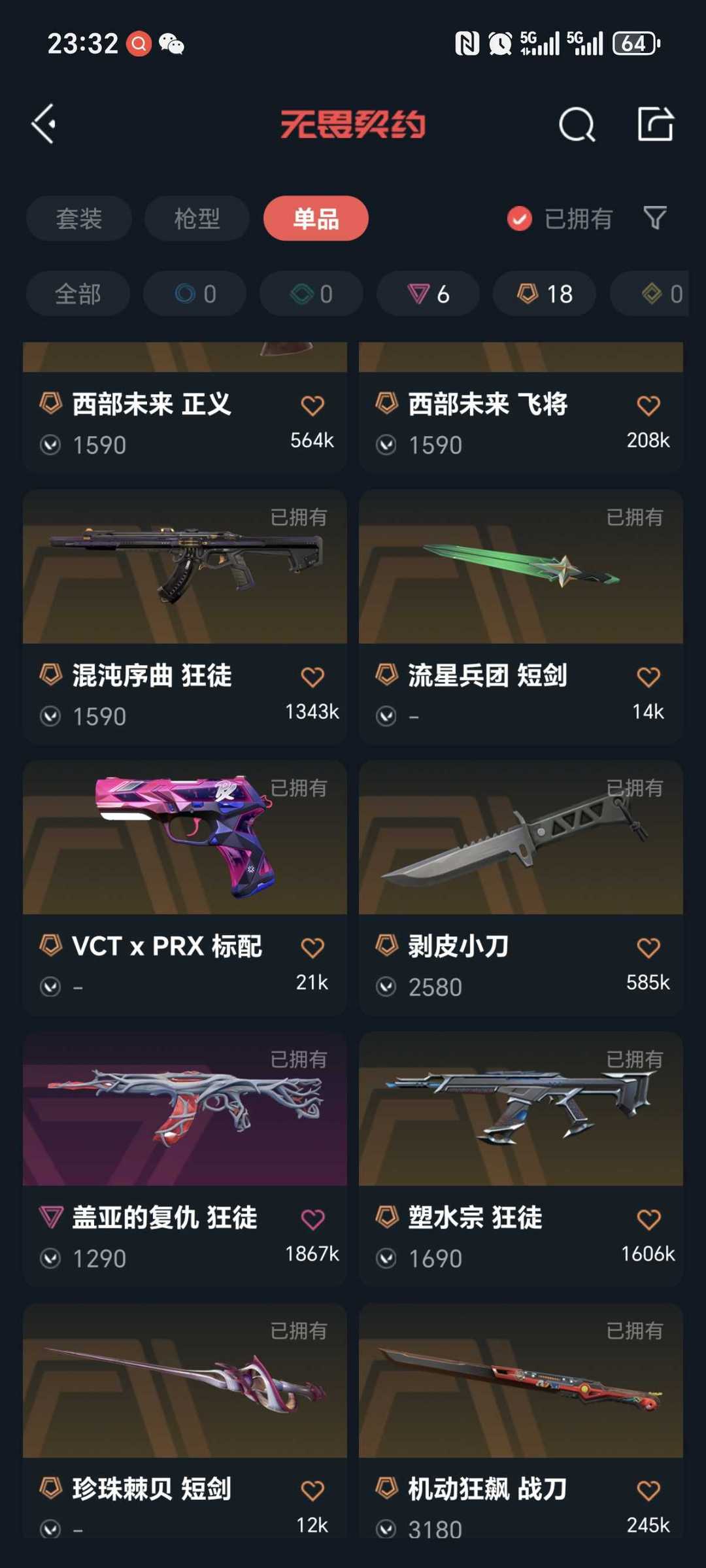The height and width of the screenshot is (1568, 706).
Task: Select the 单品 tab
Action: tap(316, 218)
